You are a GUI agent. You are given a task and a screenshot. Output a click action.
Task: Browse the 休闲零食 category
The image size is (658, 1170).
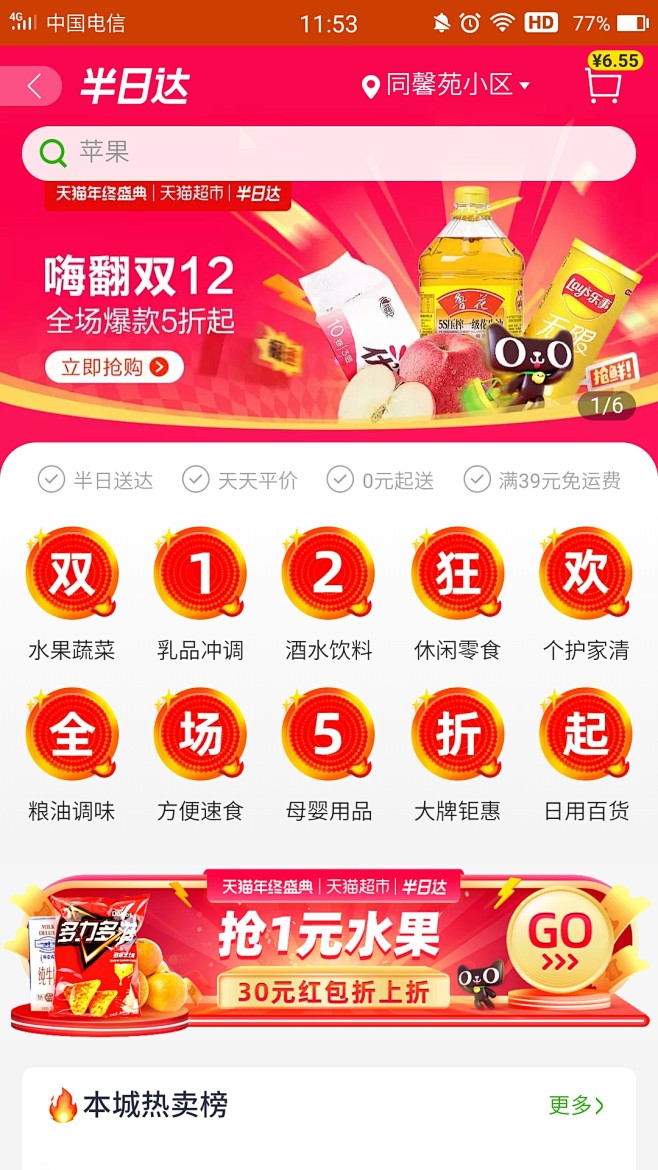pyautogui.click(x=457, y=595)
